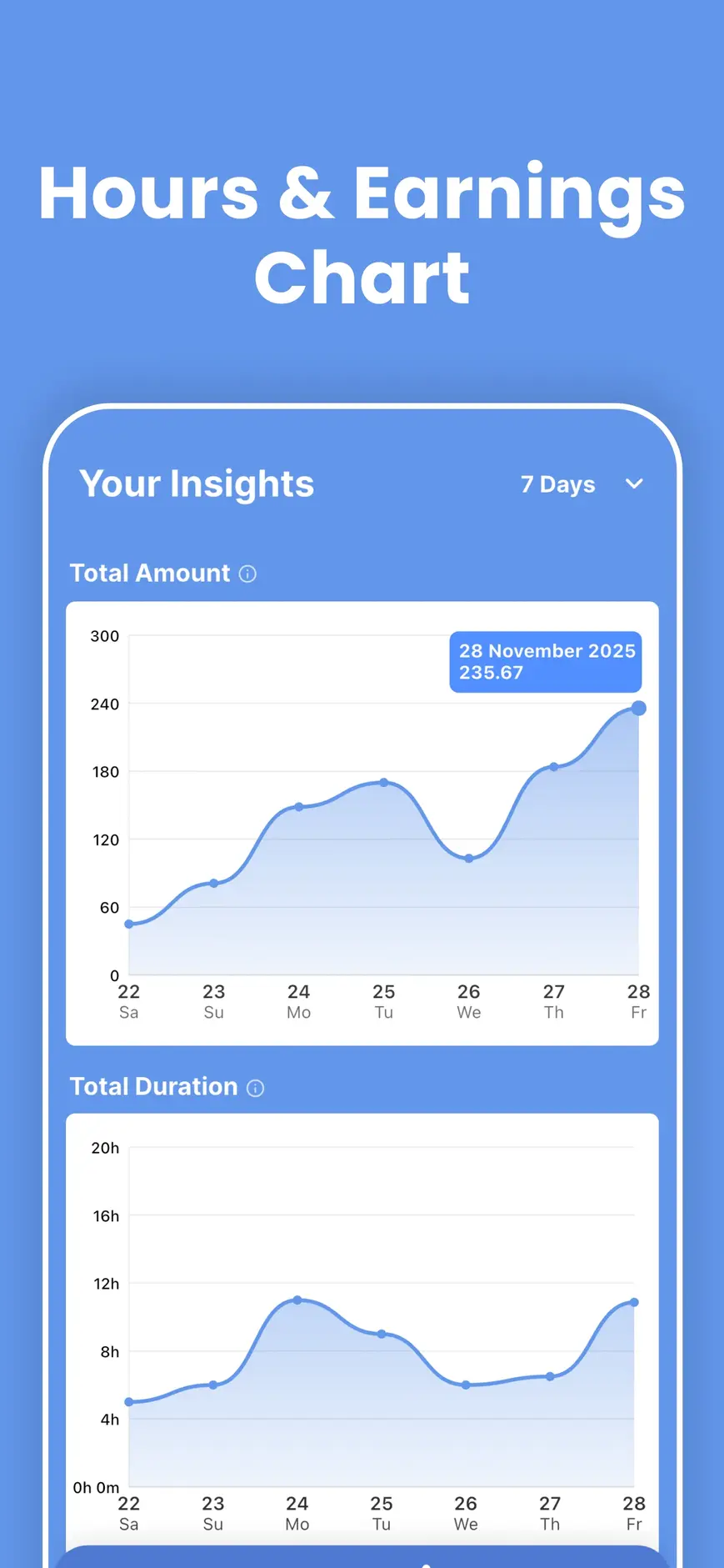Select the Saturday 22 starting data point

[x=128, y=924]
